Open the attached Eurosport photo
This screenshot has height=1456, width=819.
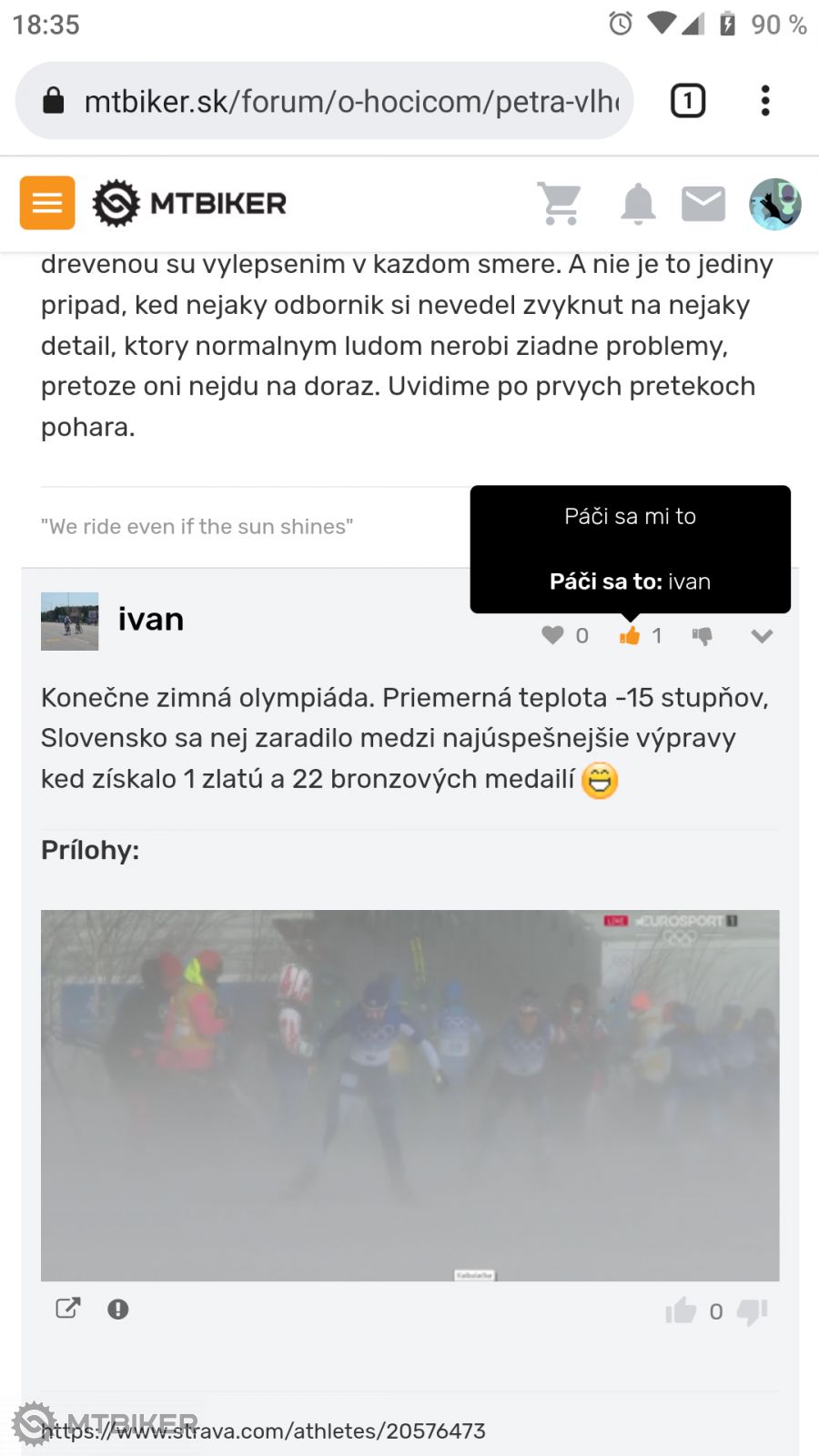coord(409,1095)
